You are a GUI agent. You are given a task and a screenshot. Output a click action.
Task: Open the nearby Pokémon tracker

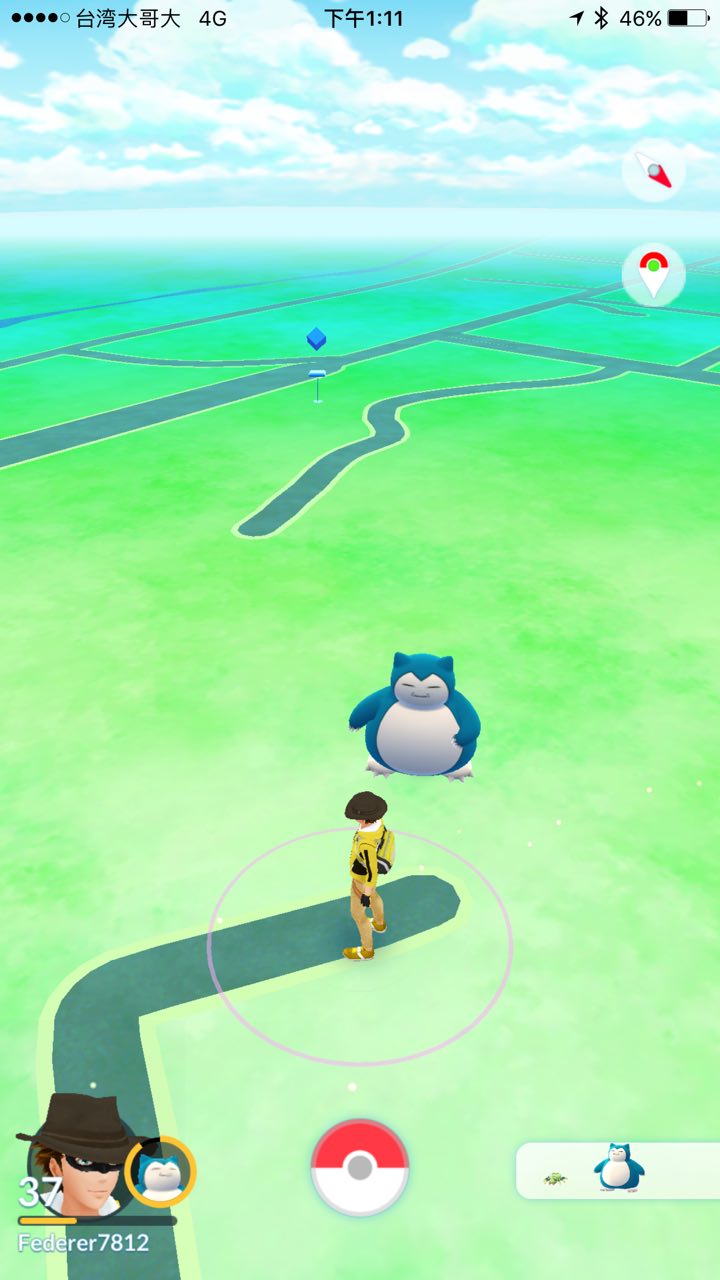pos(616,1170)
